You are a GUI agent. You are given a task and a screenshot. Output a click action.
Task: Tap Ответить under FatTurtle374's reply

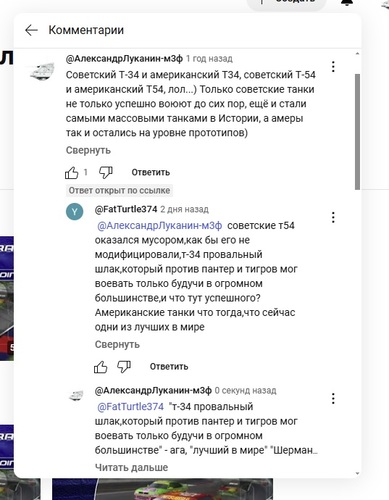coord(169,367)
